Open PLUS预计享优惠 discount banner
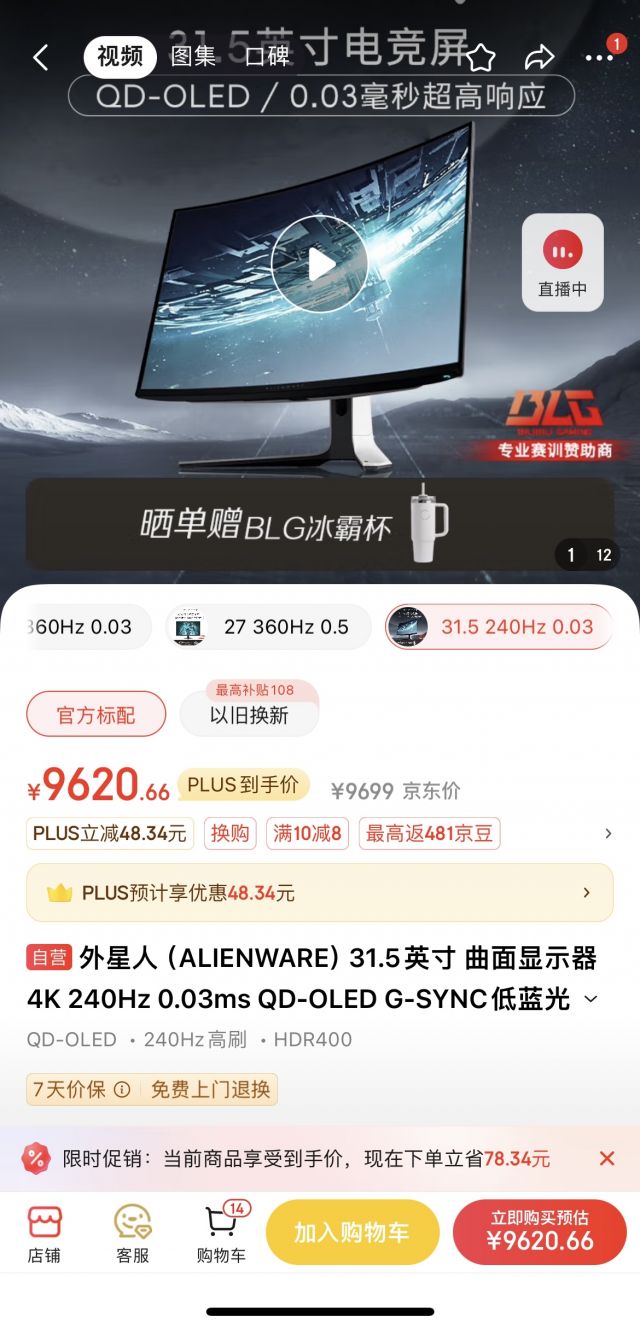This screenshot has width=640, height=1329. (319, 893)
